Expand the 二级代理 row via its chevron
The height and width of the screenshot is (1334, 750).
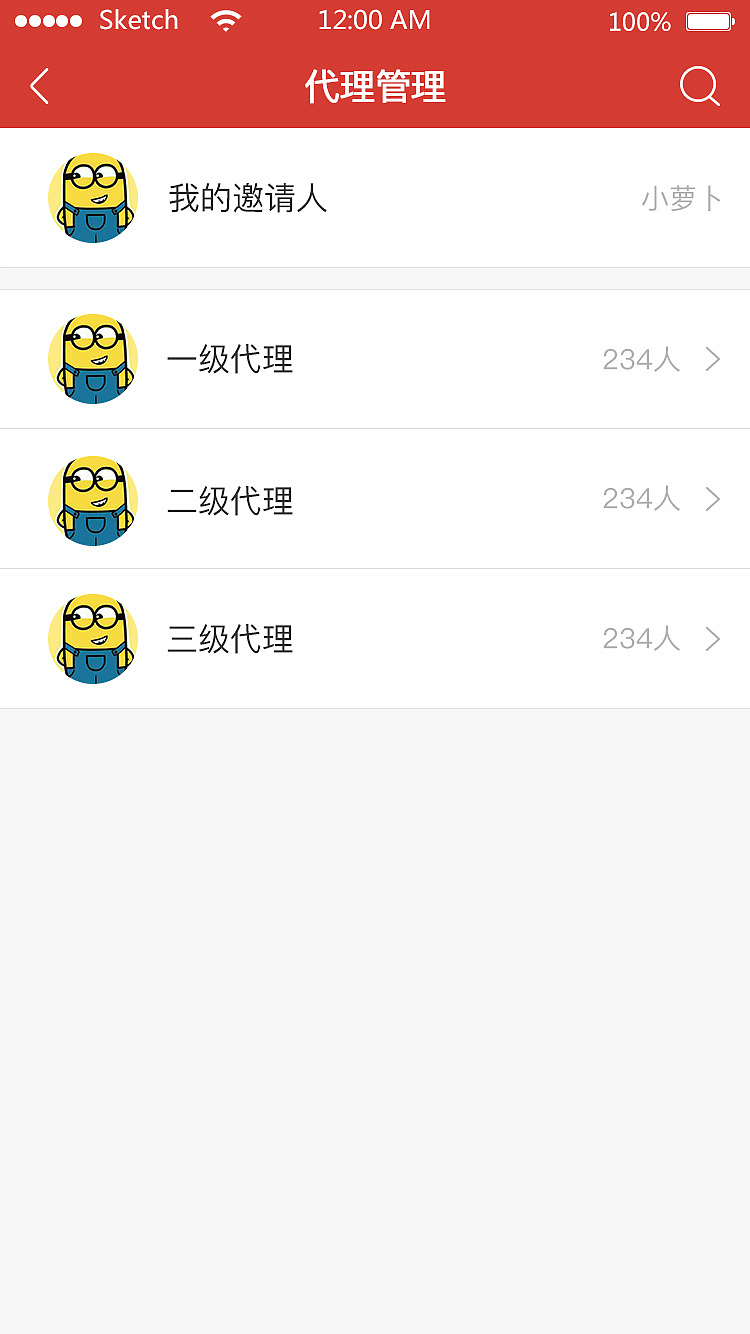[x=713, y=499]
